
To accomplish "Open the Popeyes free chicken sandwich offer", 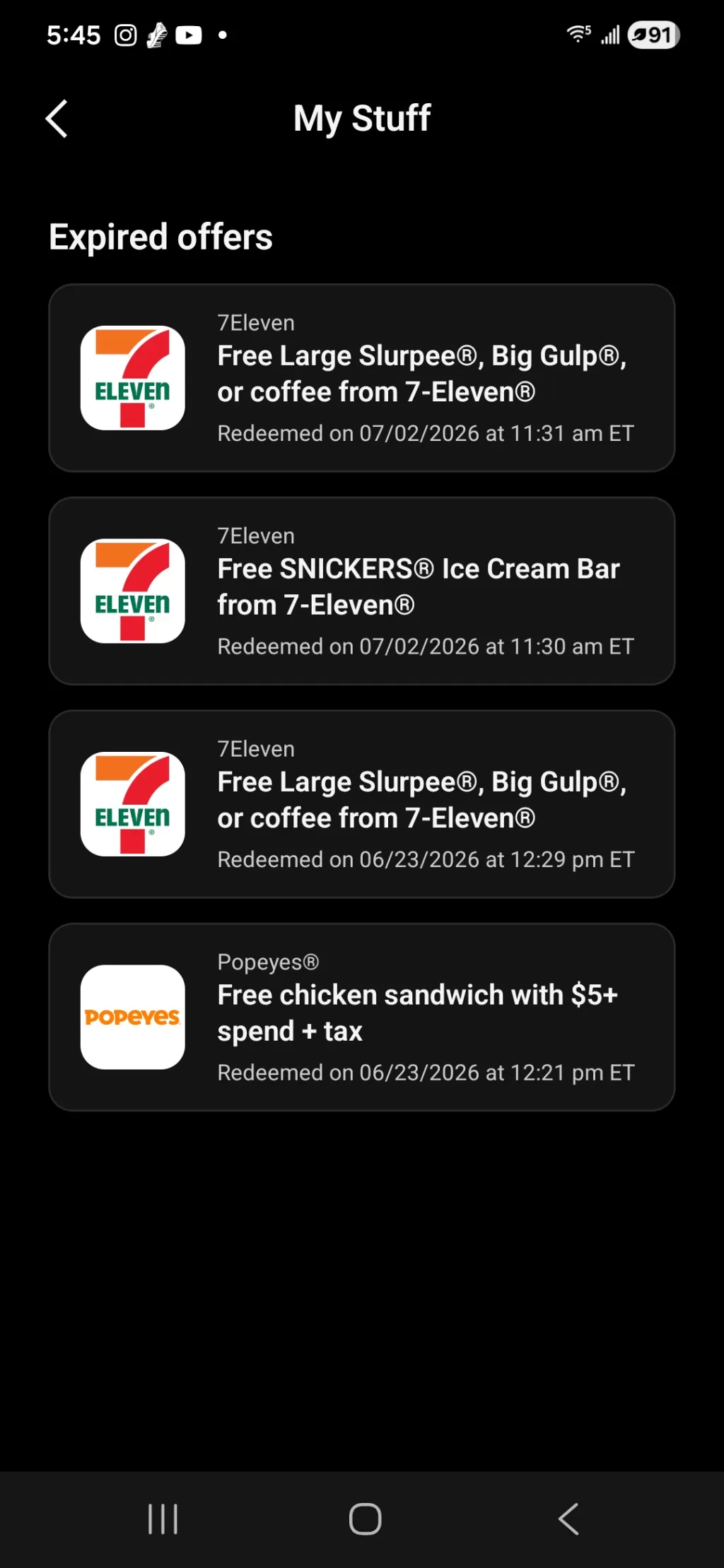I will pos(362,1017).
